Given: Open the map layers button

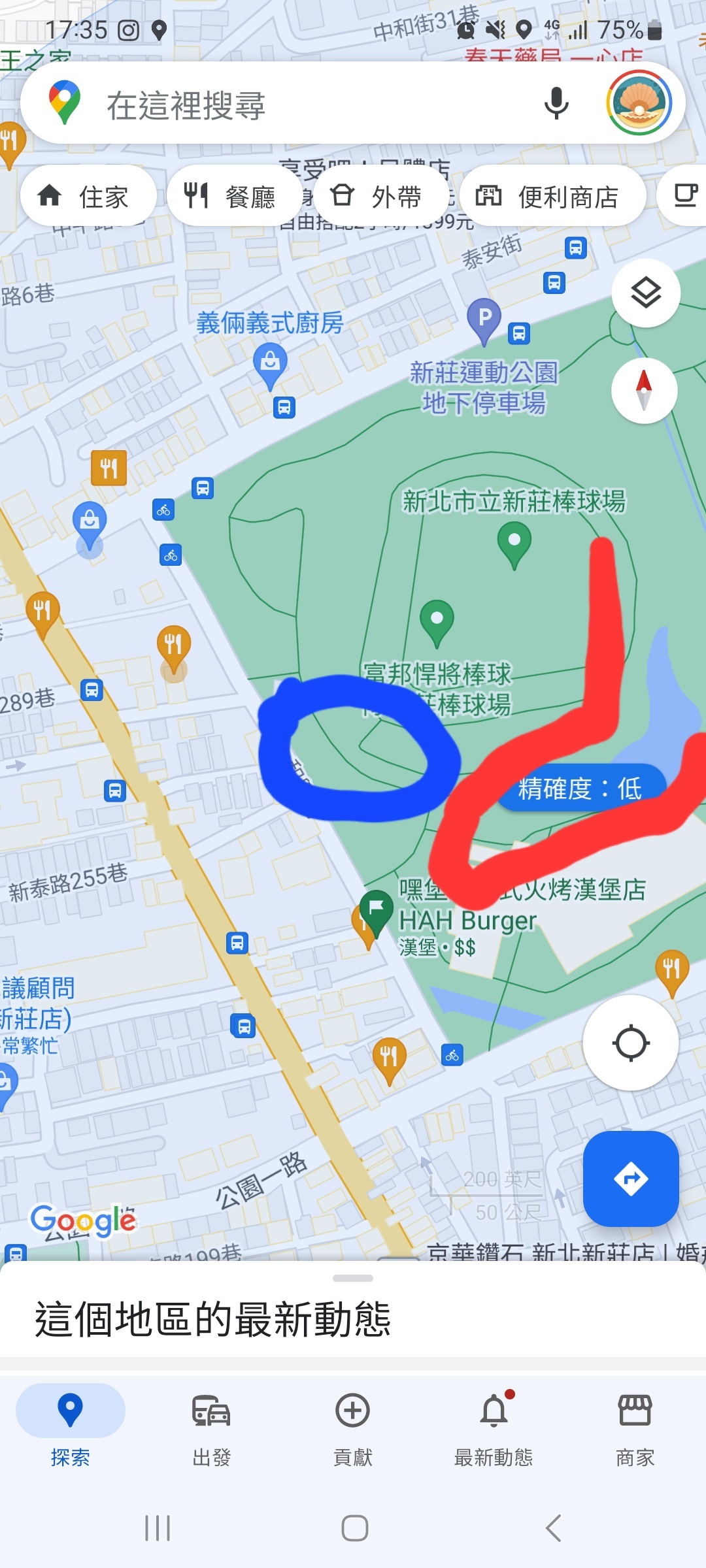Looking at the screenshot, I should [645, 293].
